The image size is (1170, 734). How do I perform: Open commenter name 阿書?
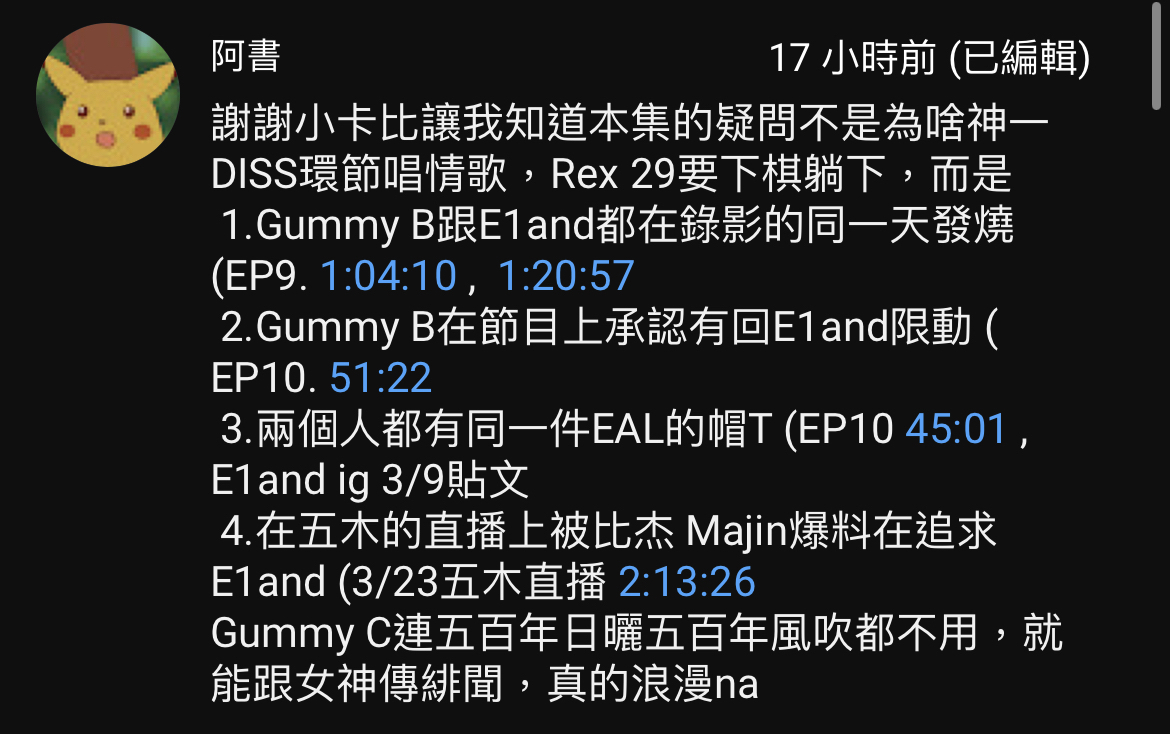click(246, 58)
